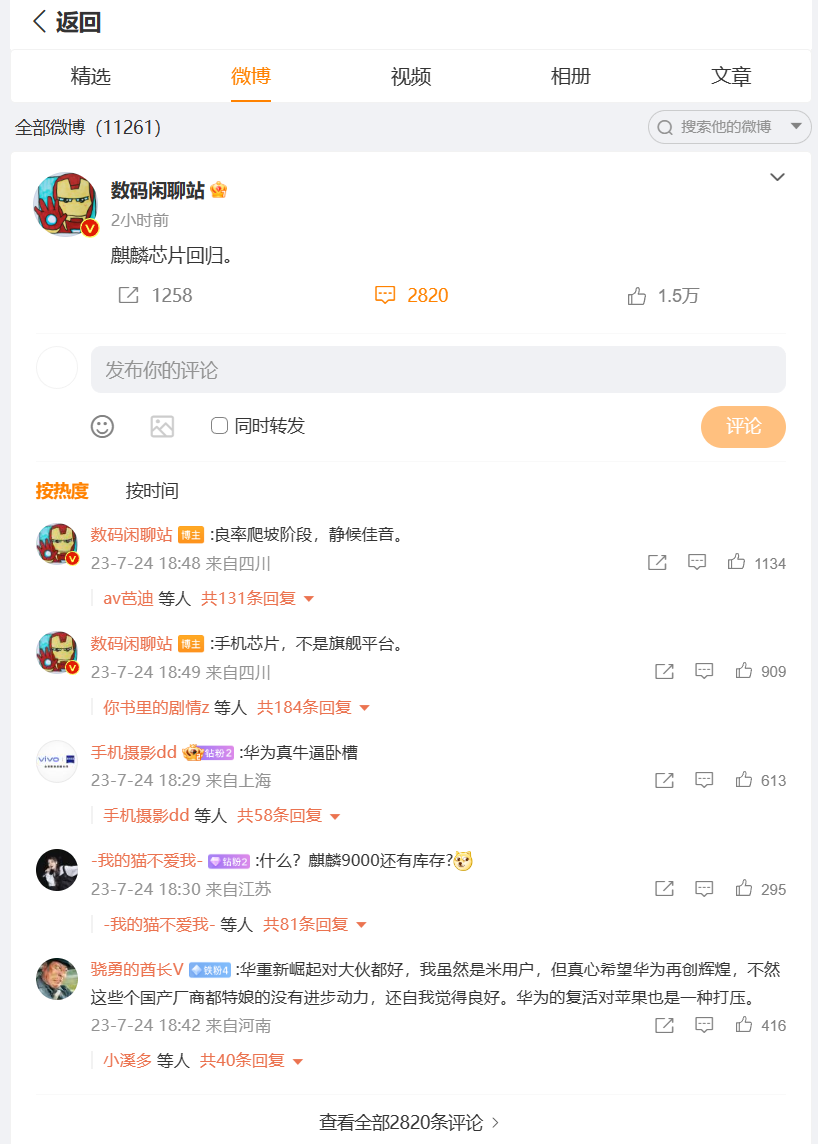Open the 文章 tab
Image resolution: width=818 pixels, height=1144 pixels.
[x=730, y=76]
